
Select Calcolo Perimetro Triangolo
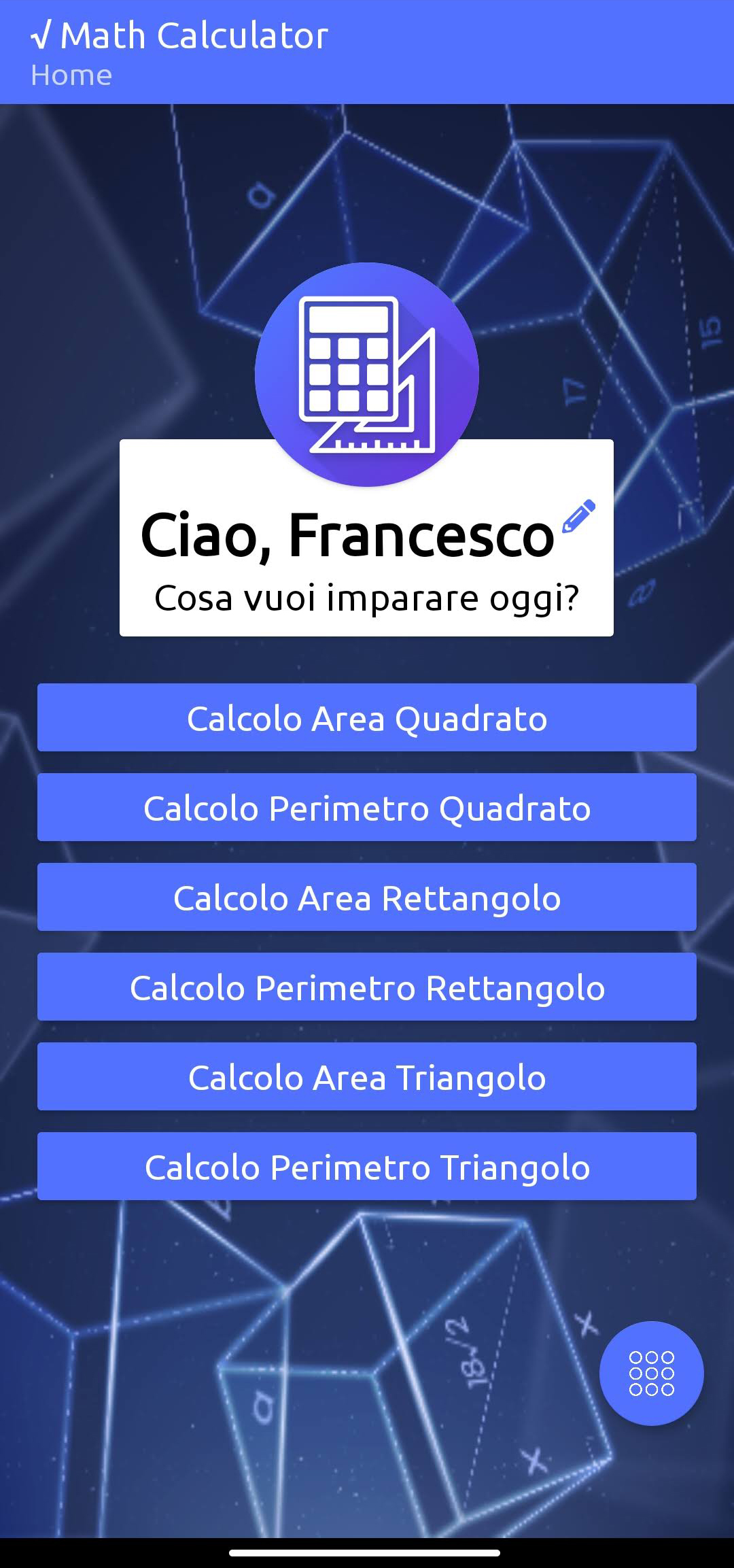[x=367, y=1167]
